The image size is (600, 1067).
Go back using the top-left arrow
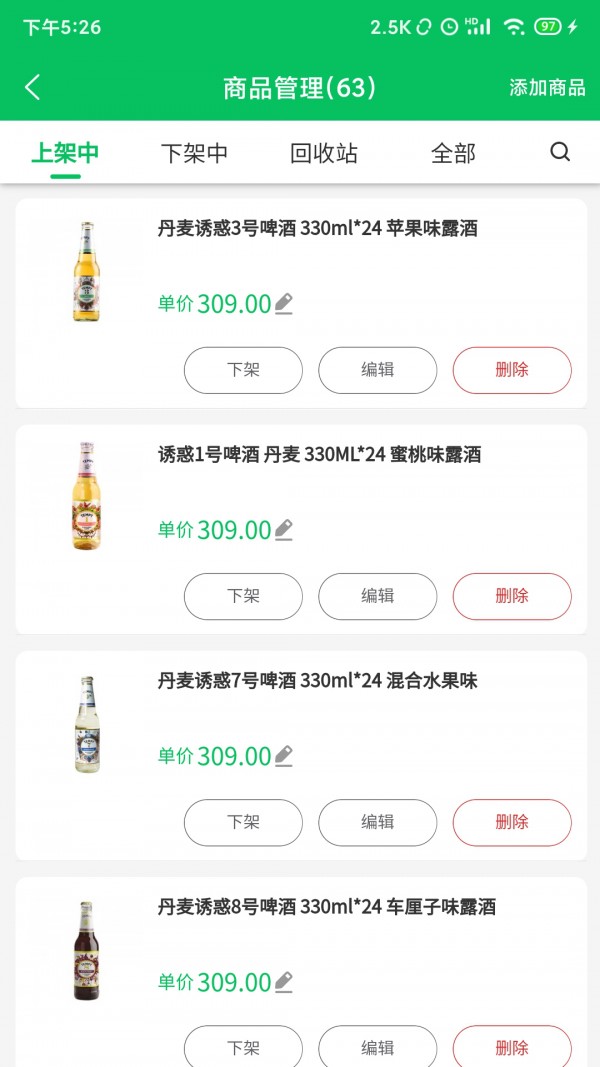[33, 87]
